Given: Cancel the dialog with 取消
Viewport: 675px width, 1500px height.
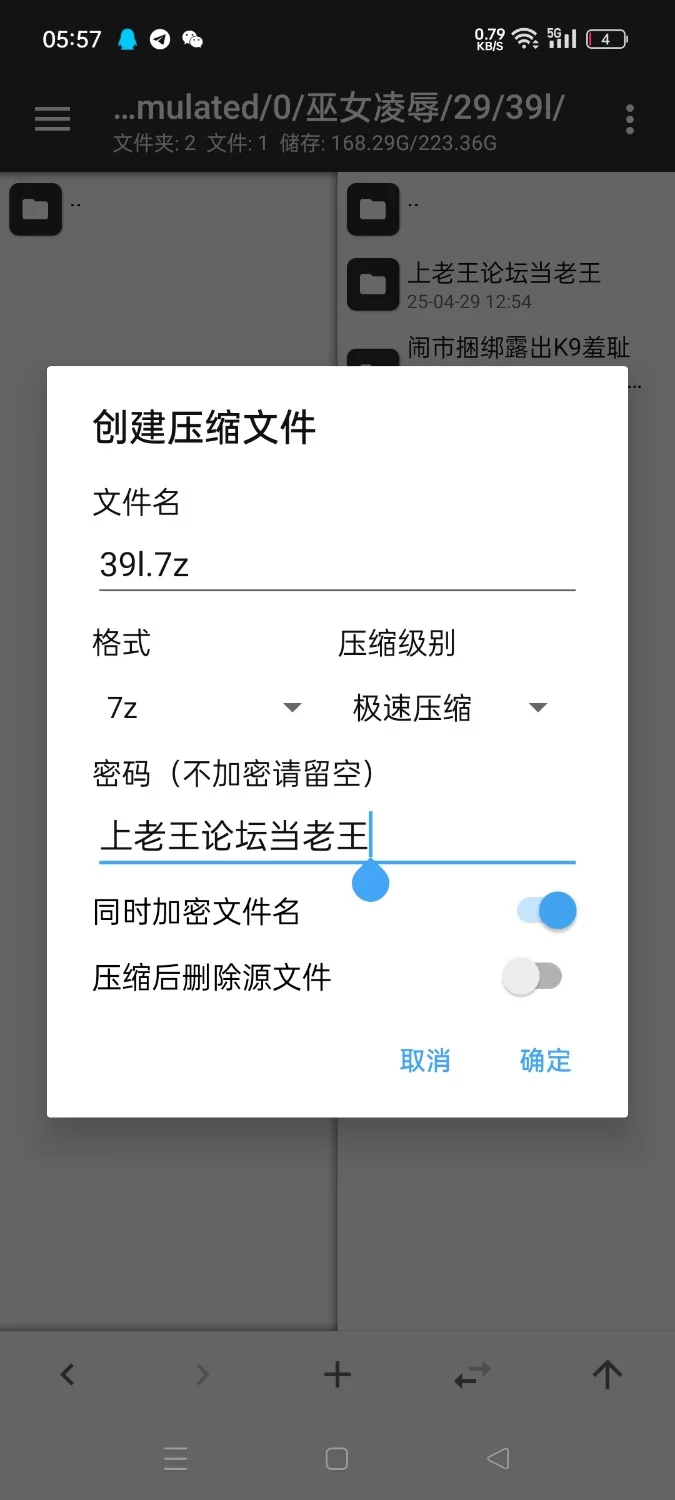Looking at the screenshot, I should point(425,1060).
